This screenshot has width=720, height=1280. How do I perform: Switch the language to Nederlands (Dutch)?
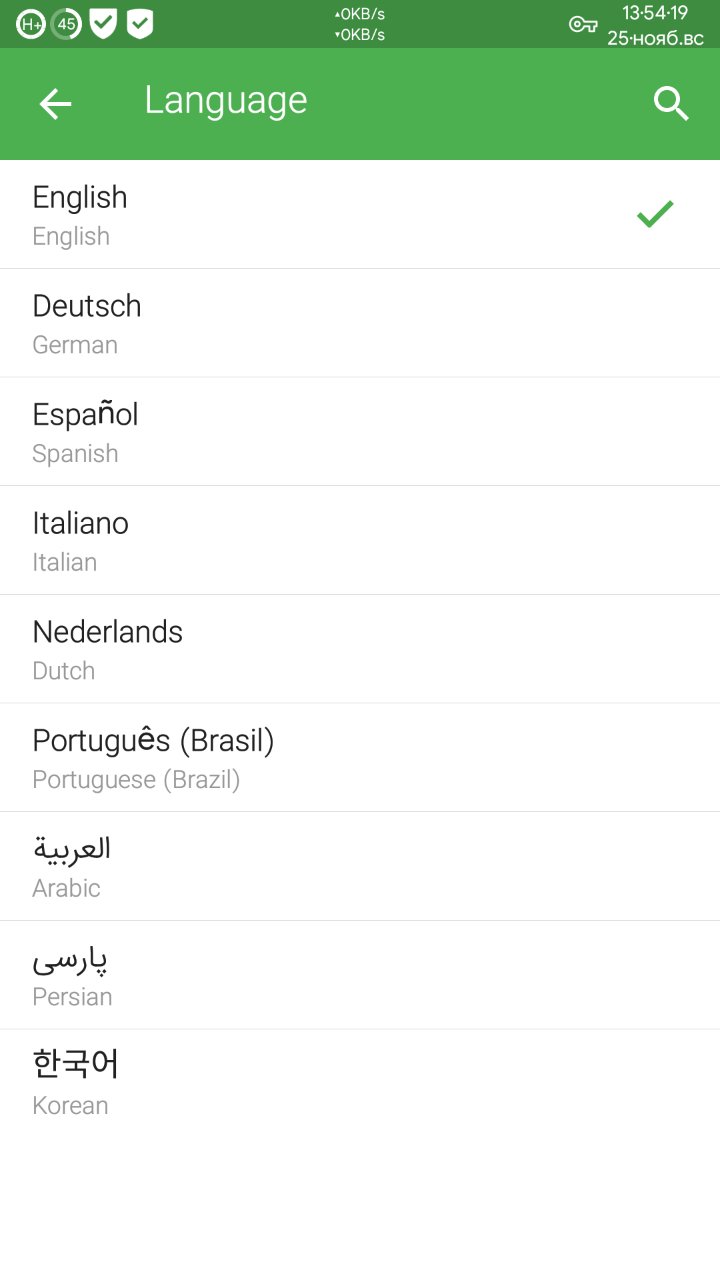(x=360, y=649)
